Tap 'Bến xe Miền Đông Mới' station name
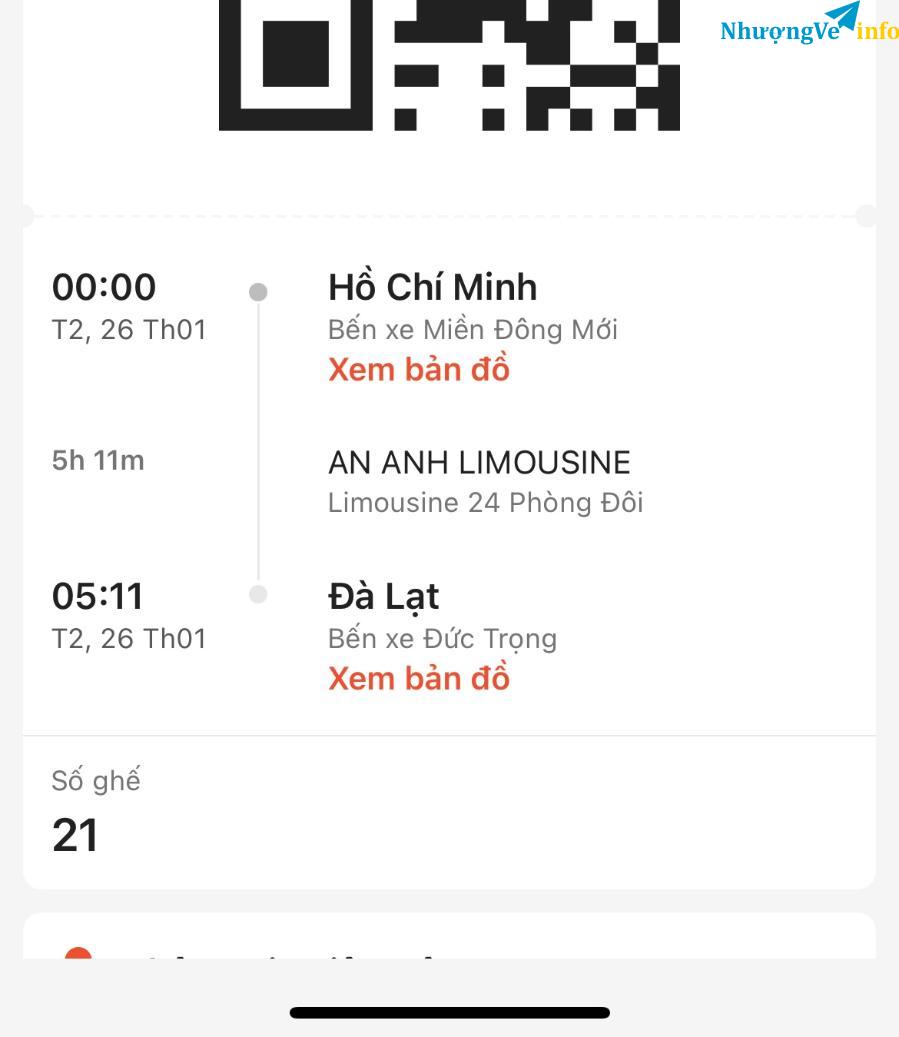This screenshot has width=899, height=1037. pos(473,329)
